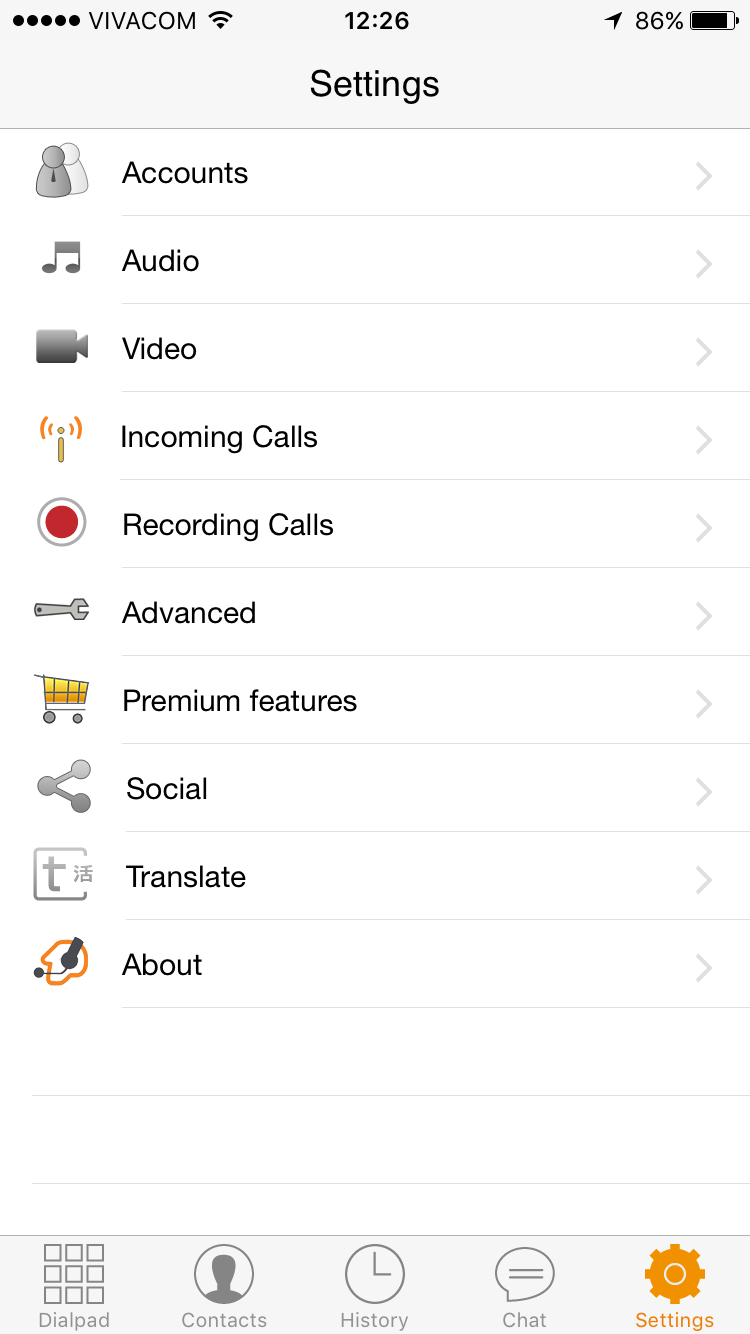This screenshot has width=750, height=1334.
Task: Show the About page
Action: click(x=375, y=965)
